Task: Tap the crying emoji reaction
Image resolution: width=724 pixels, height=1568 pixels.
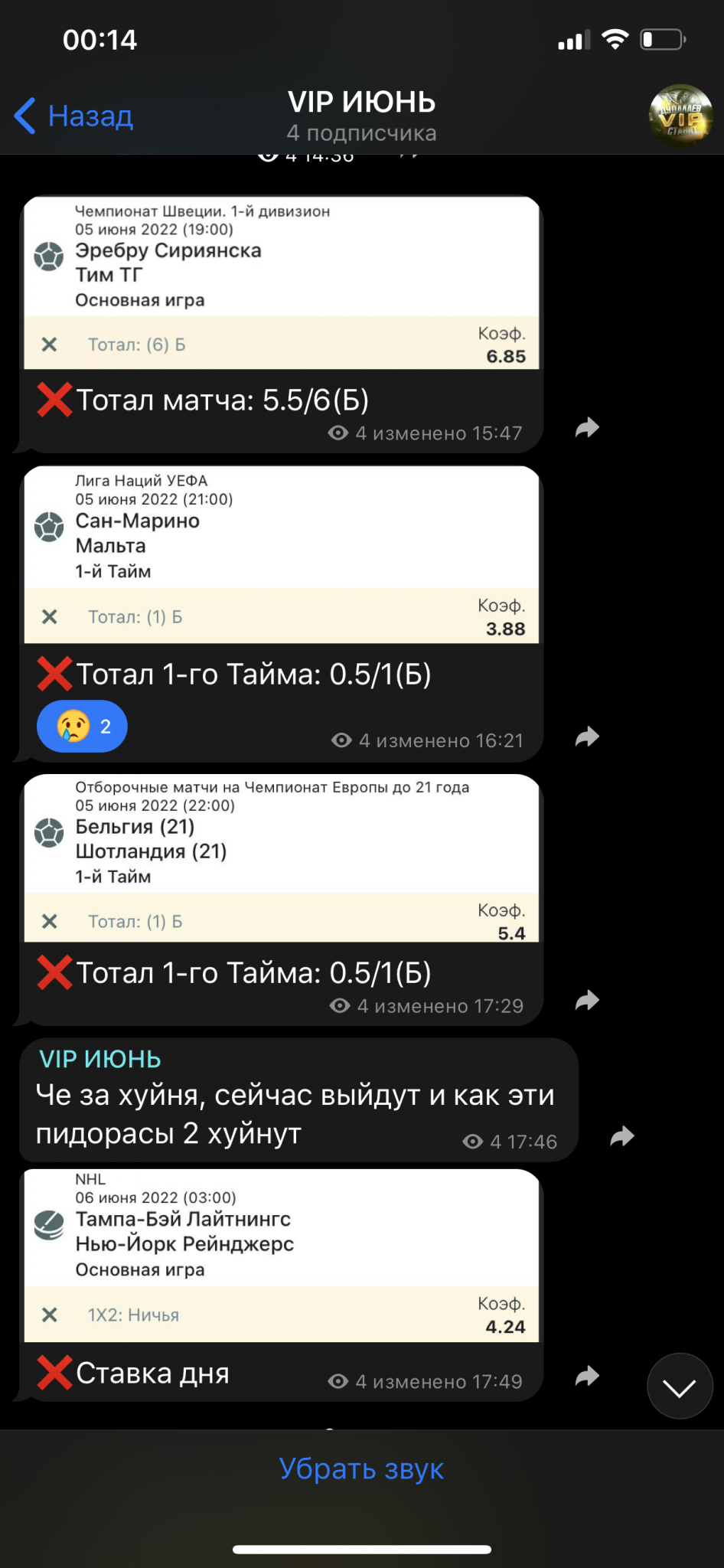Action: tap(82, 726)
